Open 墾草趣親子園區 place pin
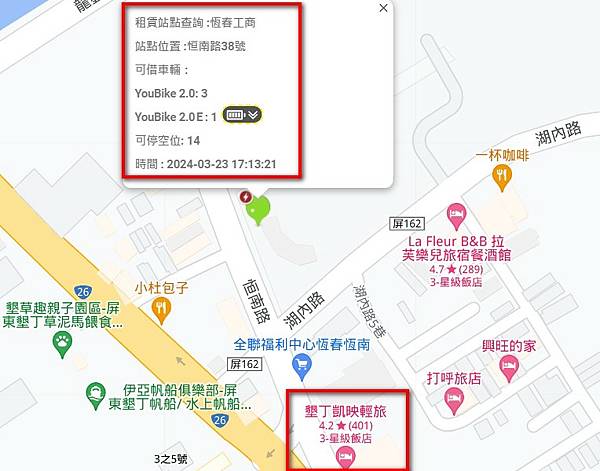 (x=62, y=343)
